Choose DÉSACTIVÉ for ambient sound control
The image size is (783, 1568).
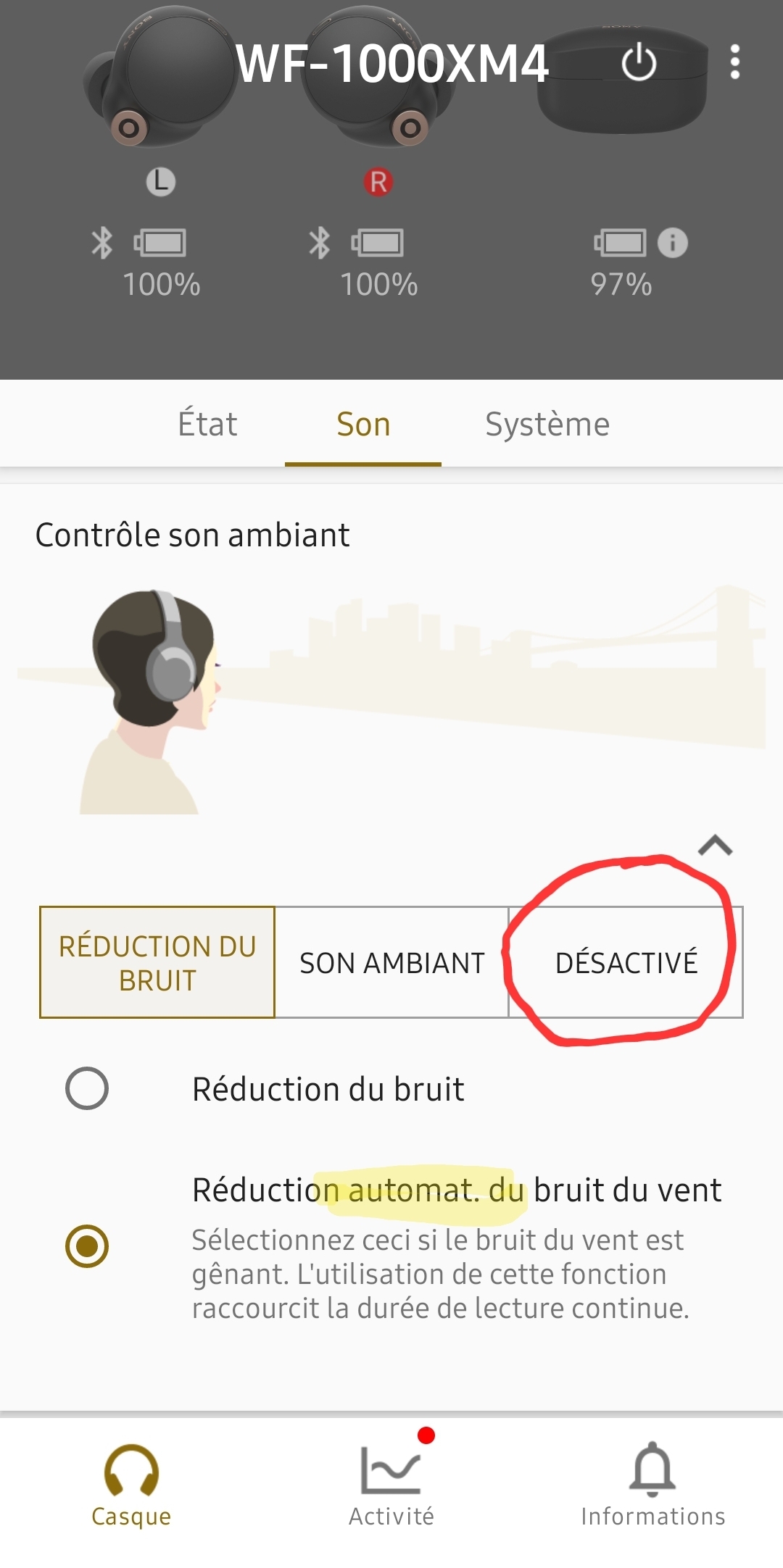coord(626,962)
